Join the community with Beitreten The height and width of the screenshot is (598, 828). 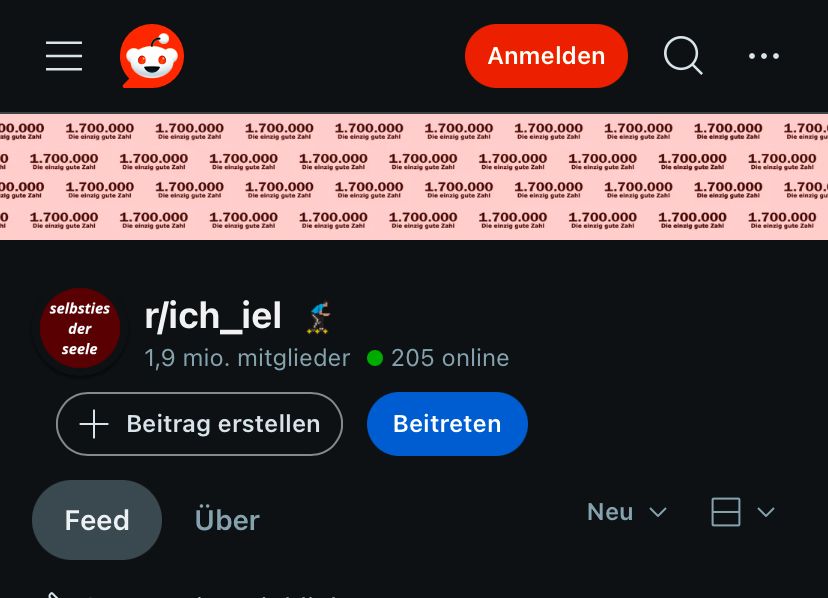447,424
